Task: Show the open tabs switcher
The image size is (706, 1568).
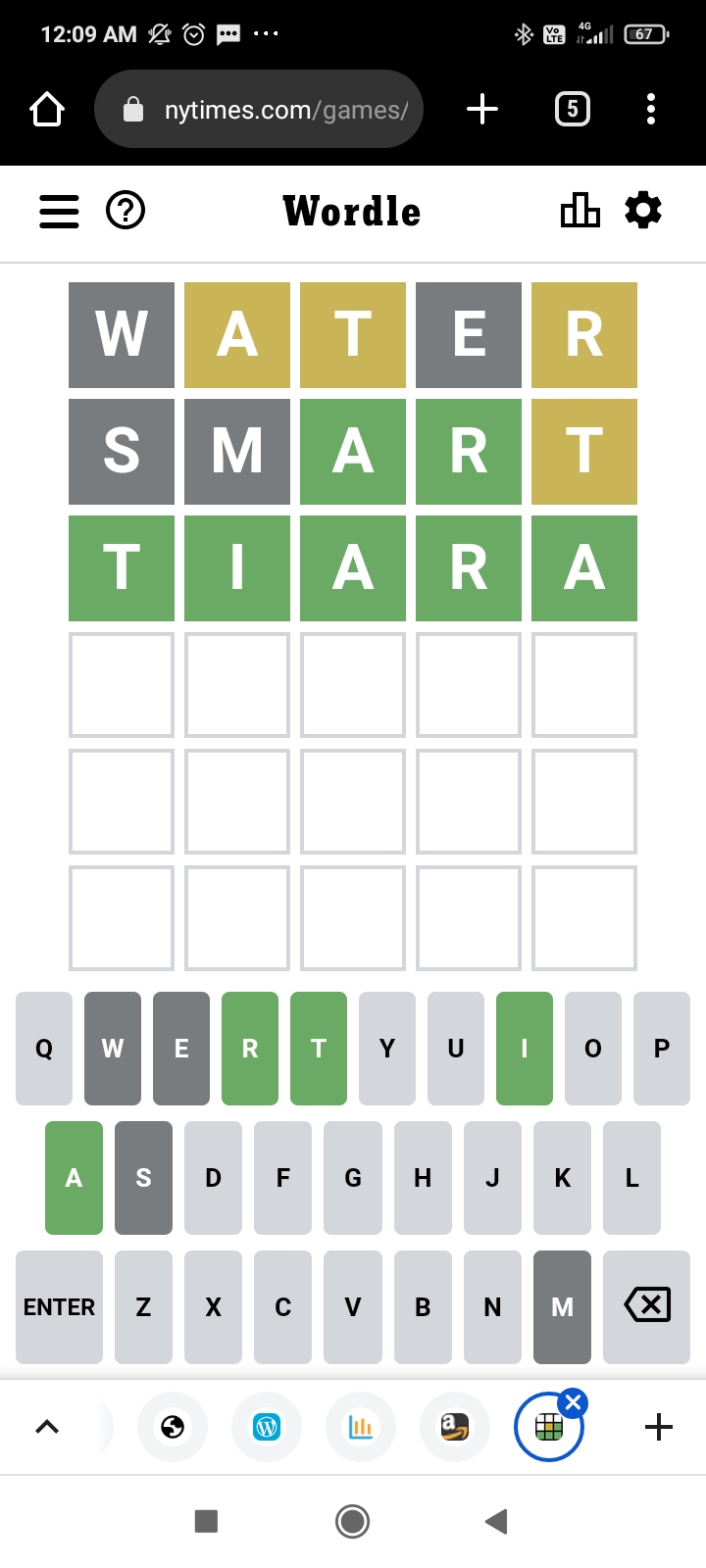Action: click(x=573, y=109)
